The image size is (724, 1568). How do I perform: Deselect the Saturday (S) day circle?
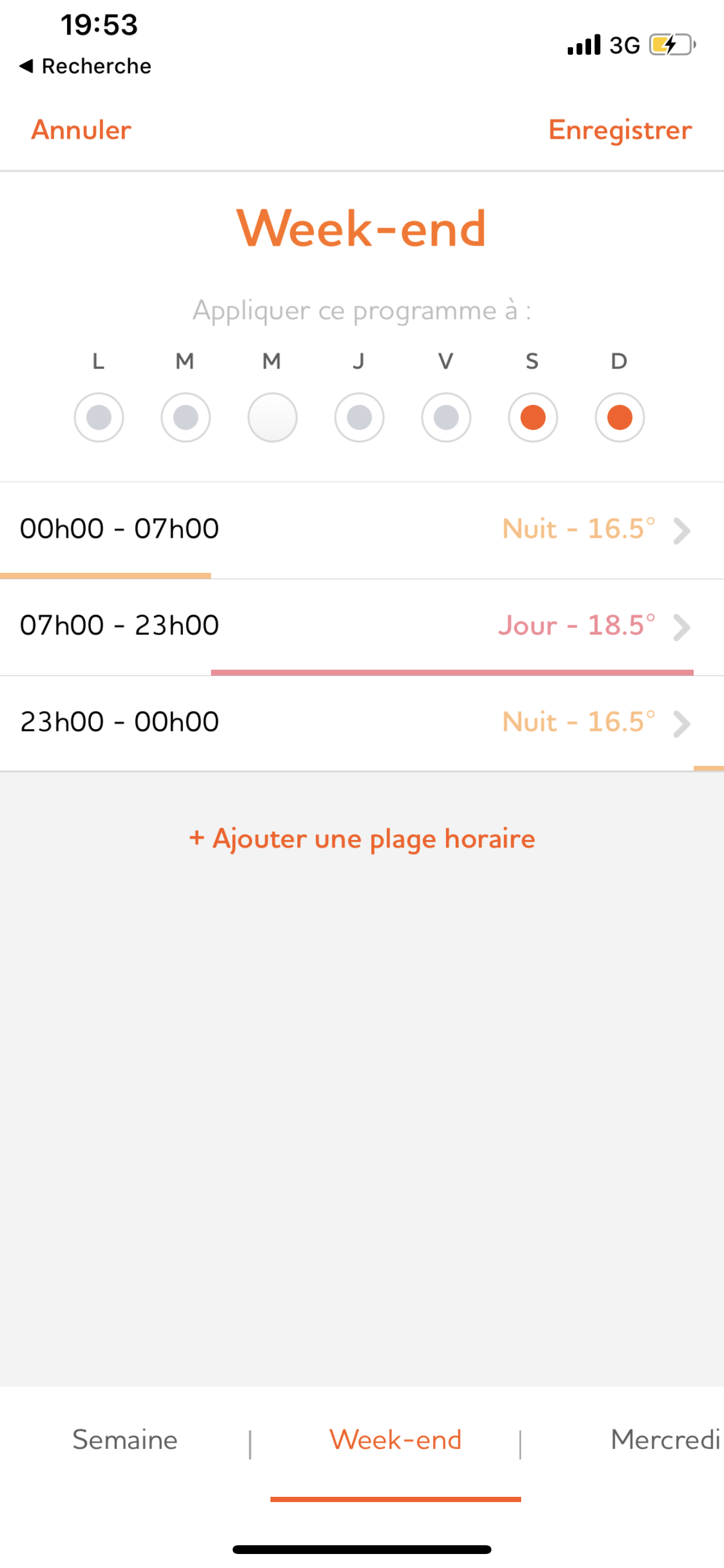[533, 418]
